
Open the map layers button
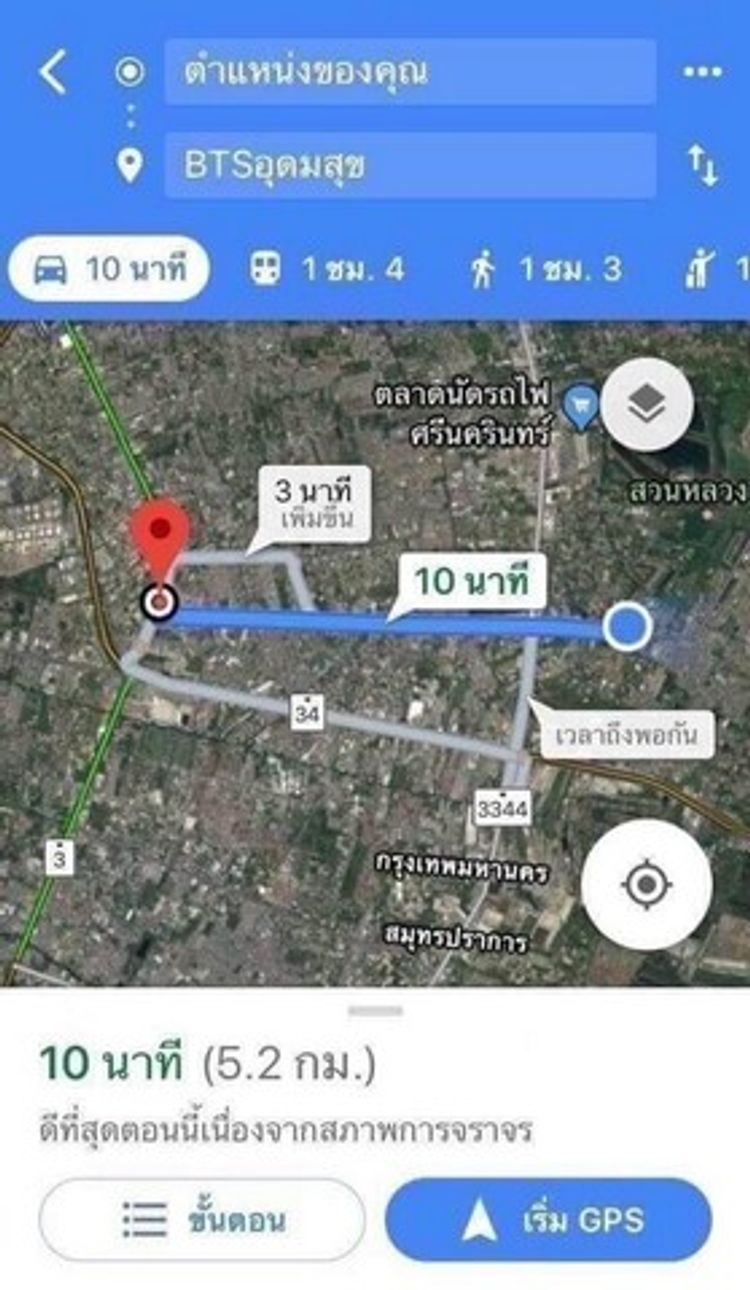pyautogui.click(x=646, y=404)
